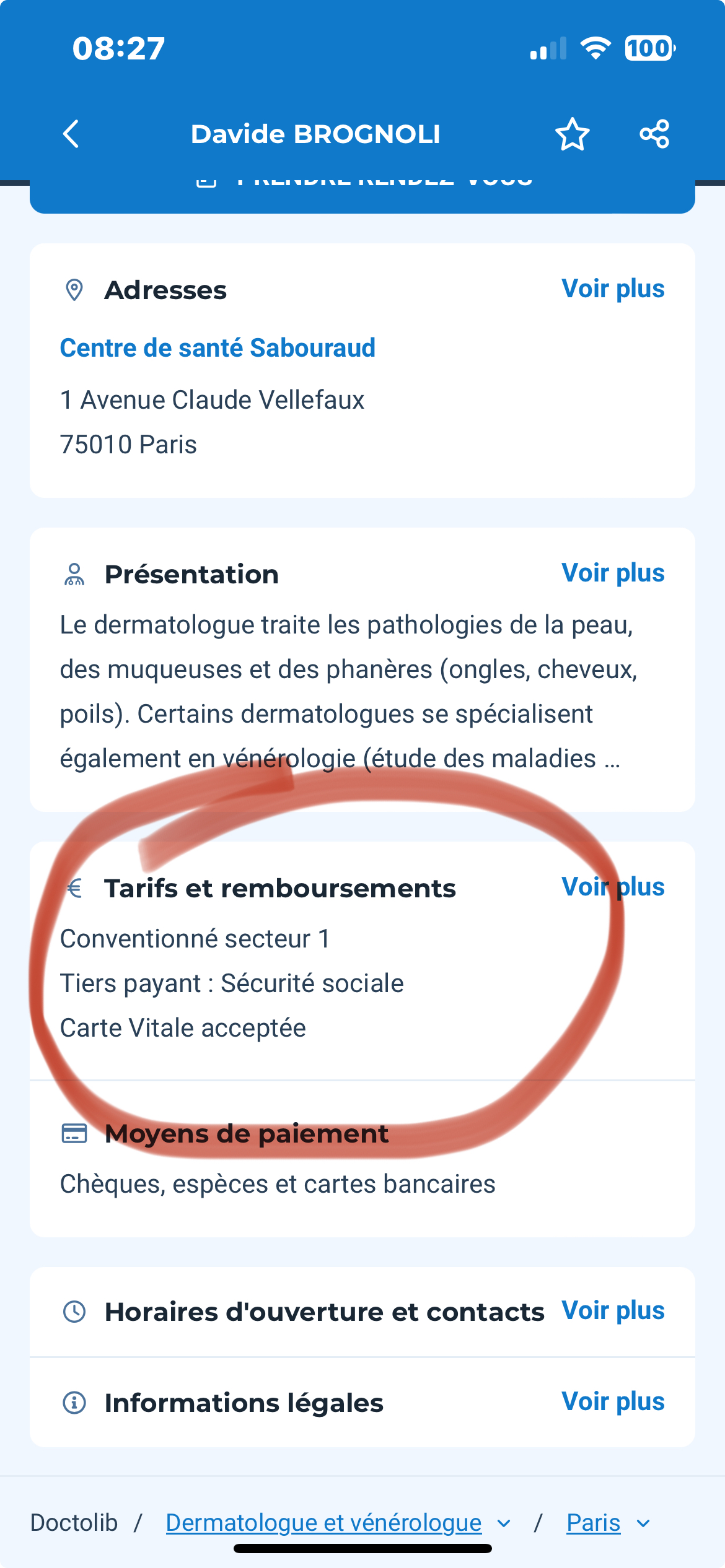The width and height of the screenshot is (725, 1568).
Task: View more Informations légales
Action: [613, 1402]
